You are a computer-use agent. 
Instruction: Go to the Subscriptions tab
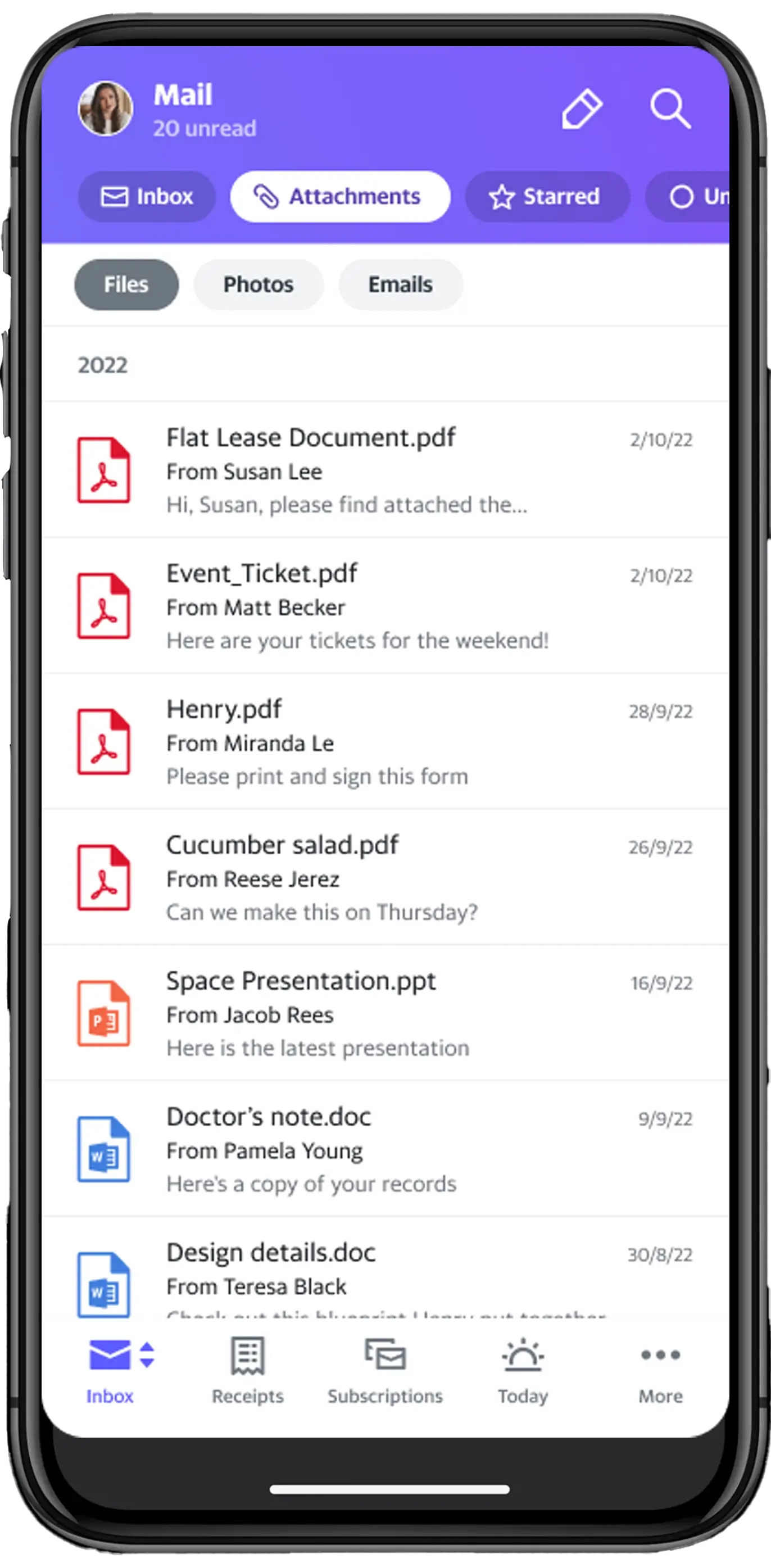[385, 1371]
